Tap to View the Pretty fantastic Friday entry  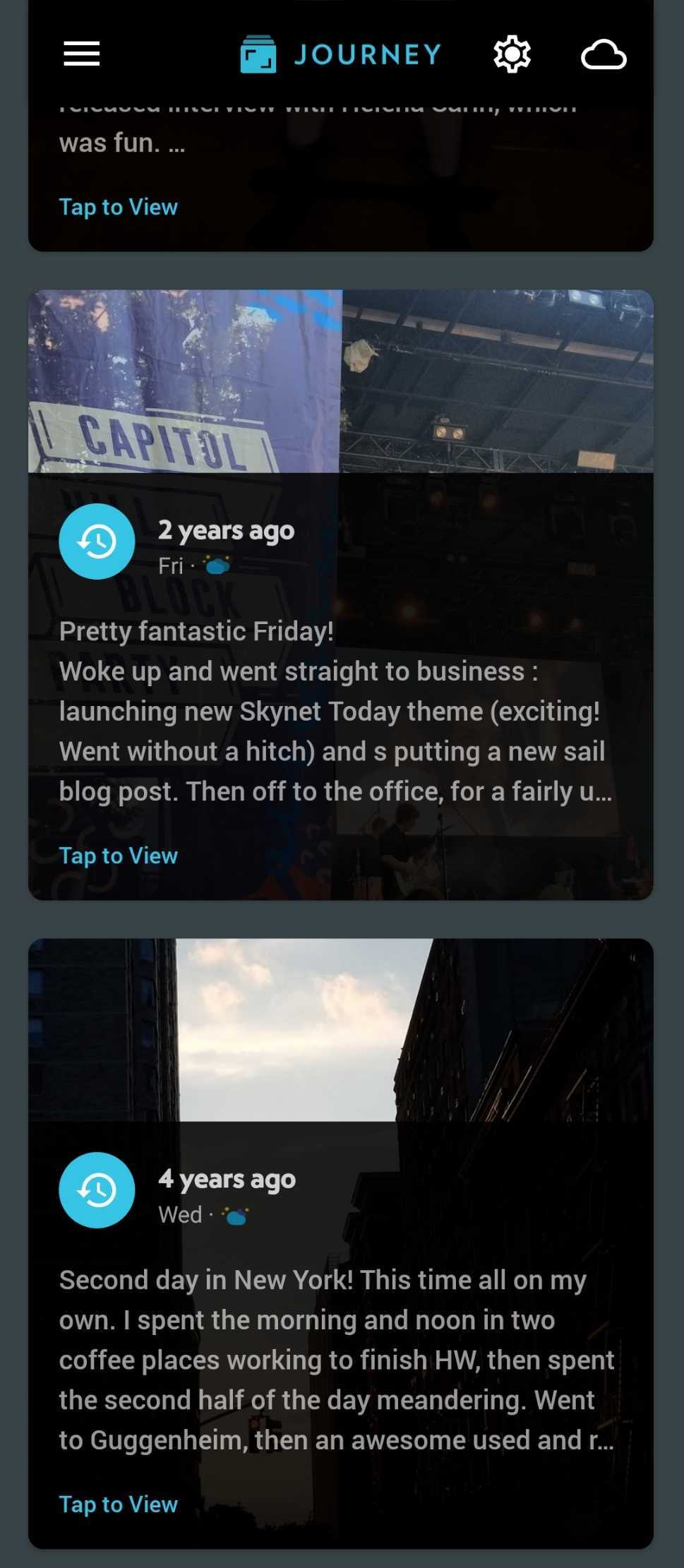click(118, 856)
